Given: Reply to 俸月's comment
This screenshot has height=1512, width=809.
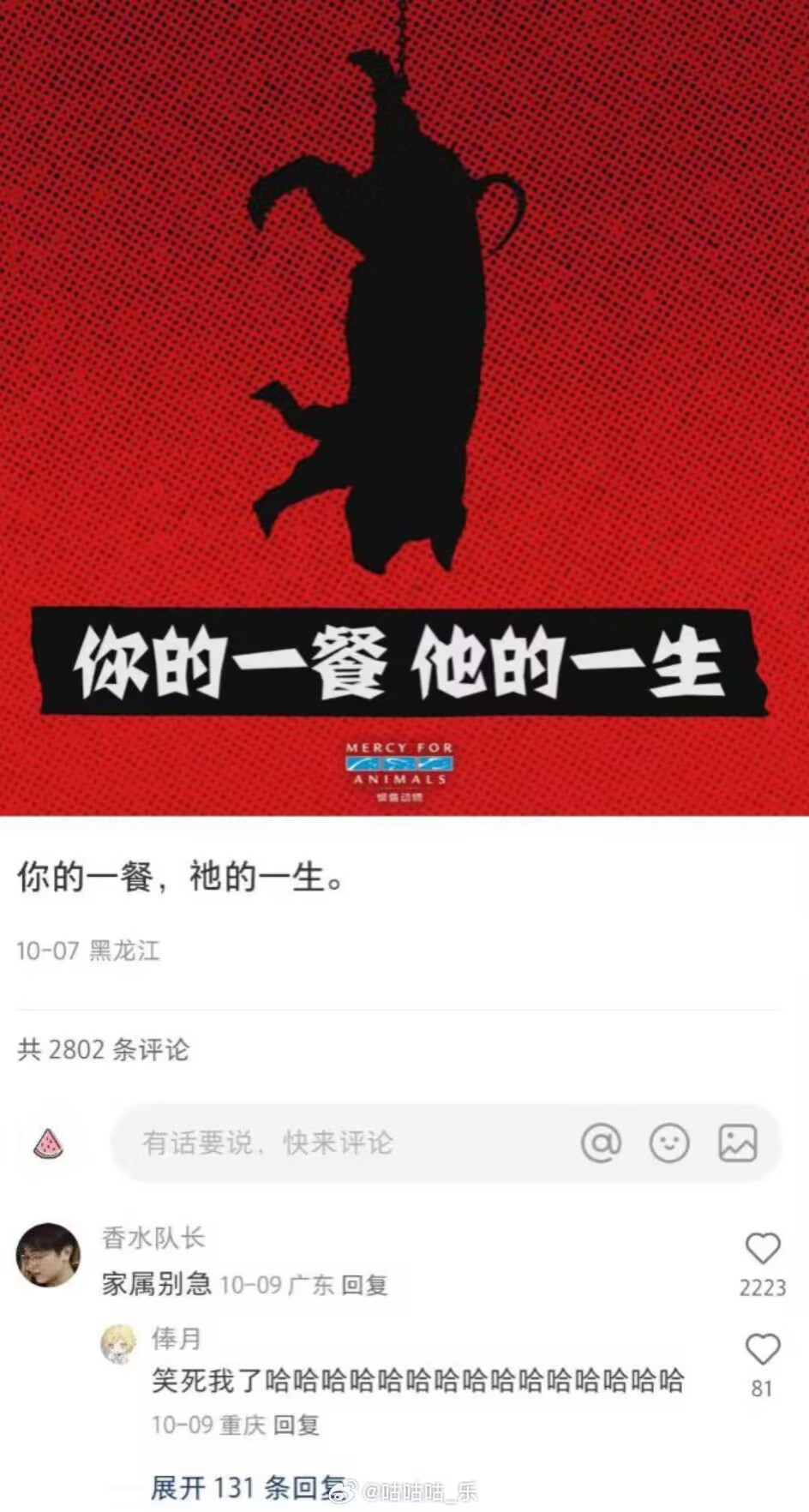Looking at the screenshot, I should click(297, 1425).
